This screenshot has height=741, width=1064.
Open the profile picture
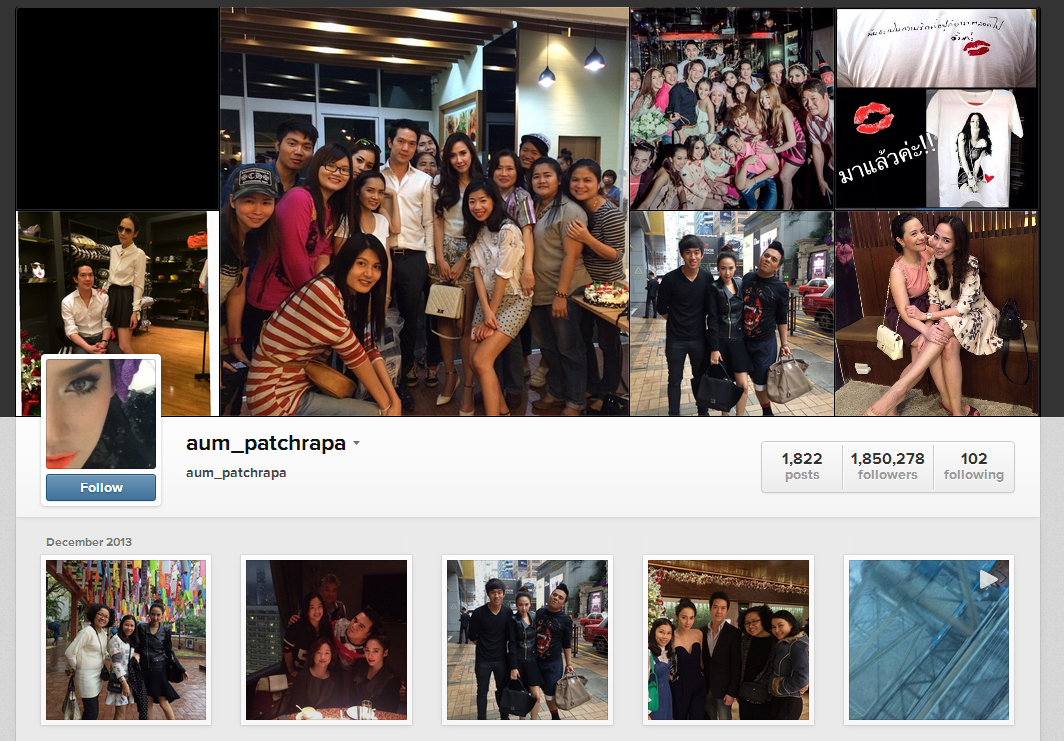tap(100, 413)
